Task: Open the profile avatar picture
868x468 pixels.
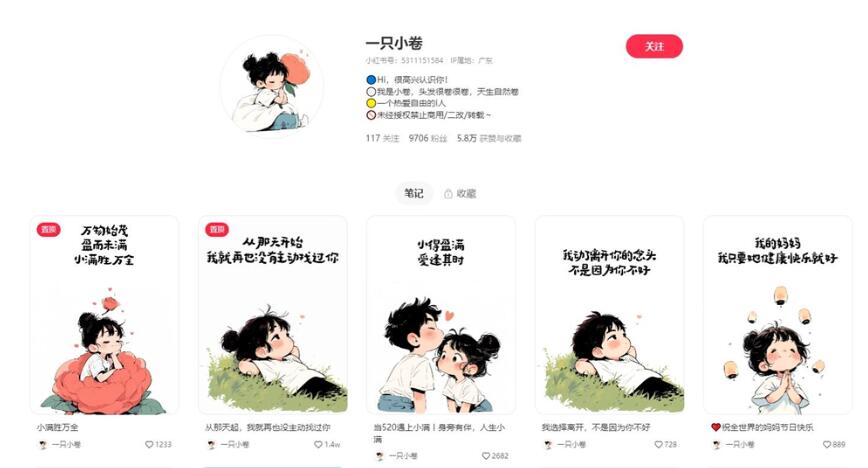Action: point(271,83)
